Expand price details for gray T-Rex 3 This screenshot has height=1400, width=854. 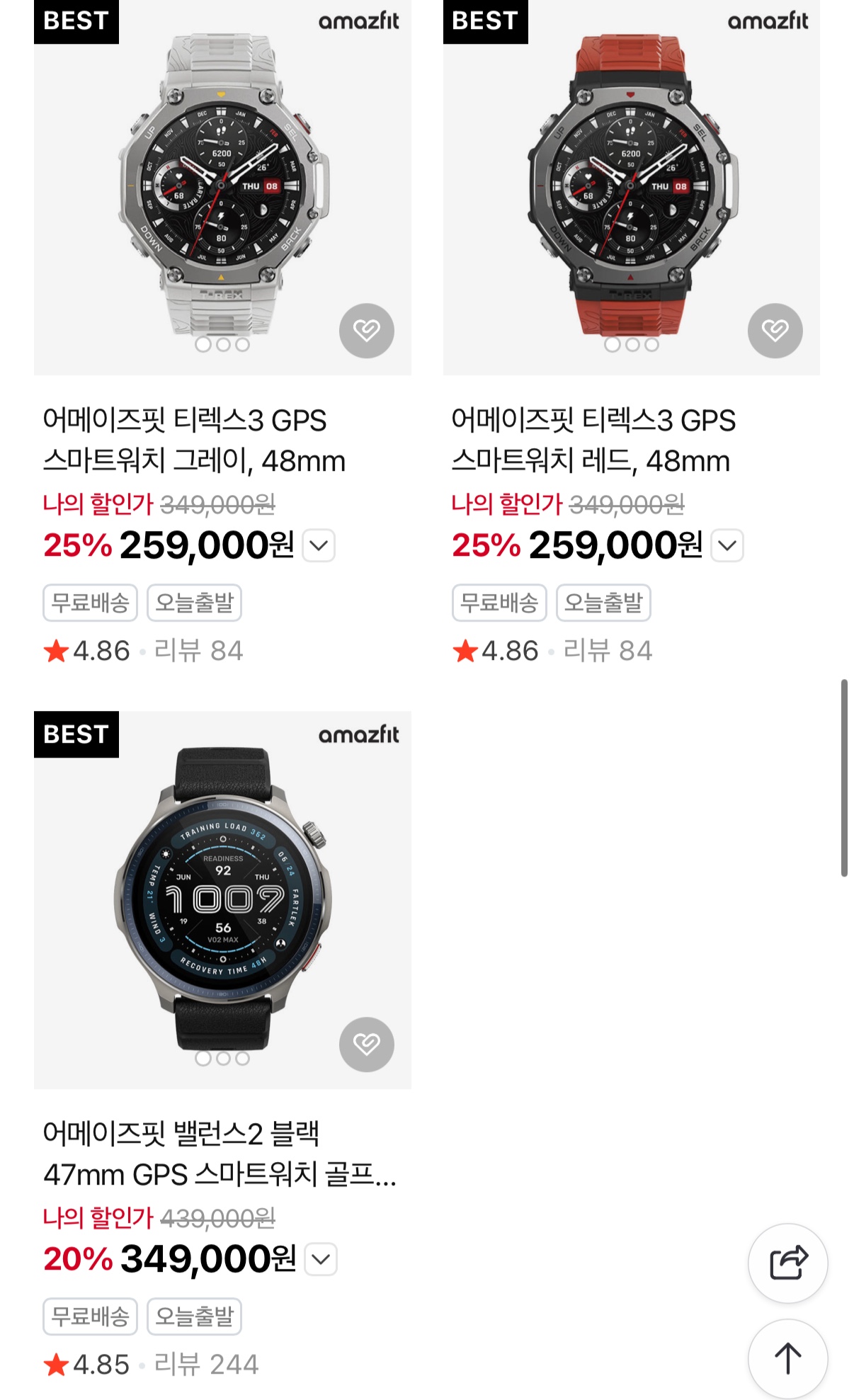(319, 546)
